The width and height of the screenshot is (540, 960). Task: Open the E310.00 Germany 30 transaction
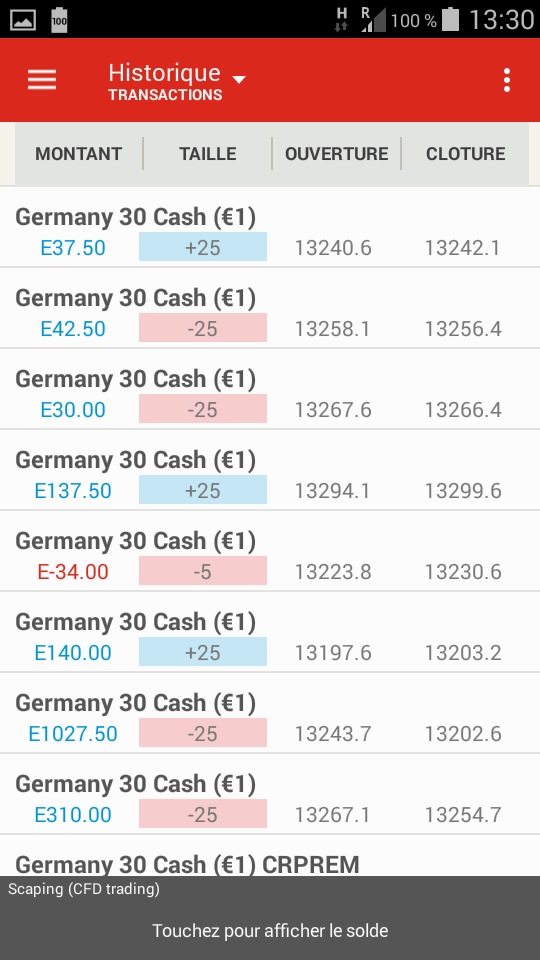click(270, 794)
